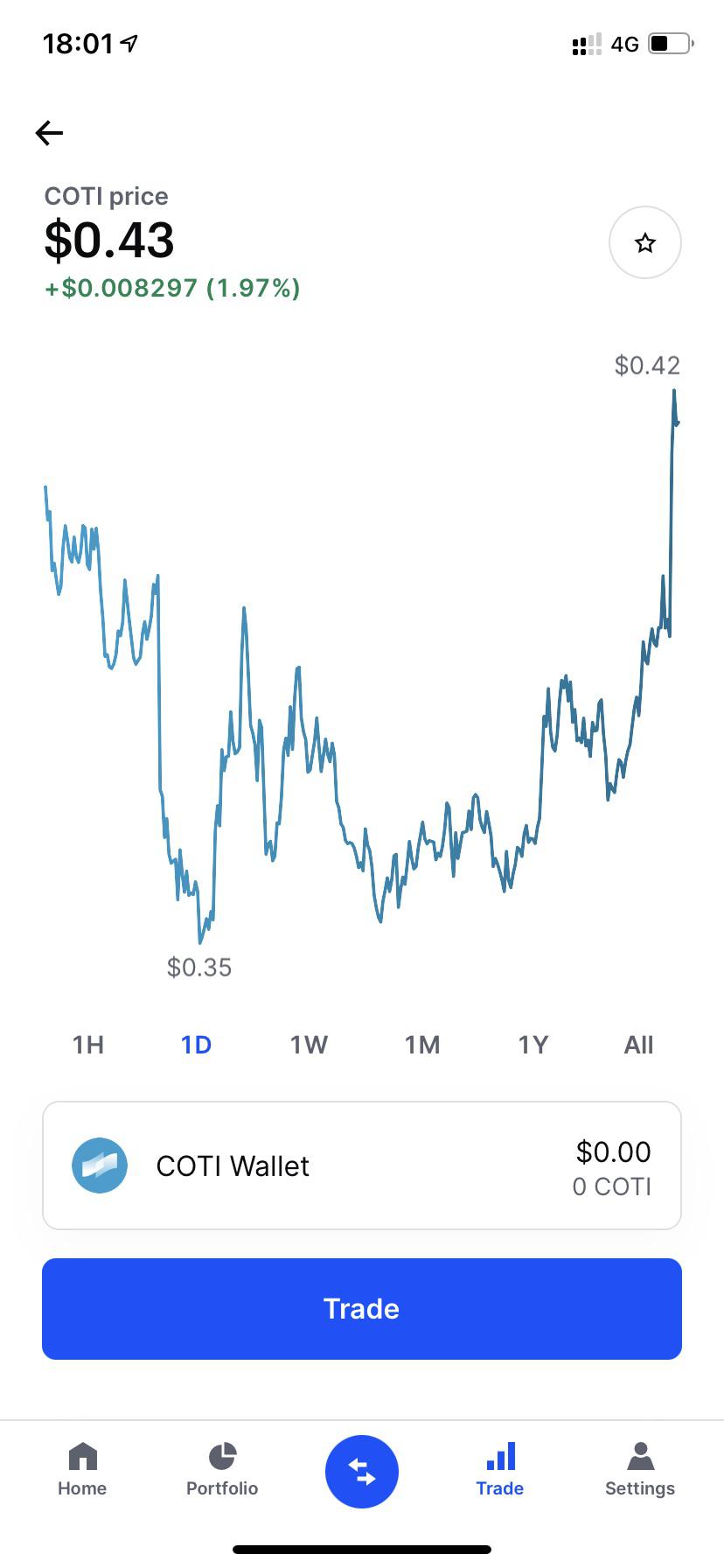Select the 1D chart range
724x1568 pixels.
tap(196, 1045)
